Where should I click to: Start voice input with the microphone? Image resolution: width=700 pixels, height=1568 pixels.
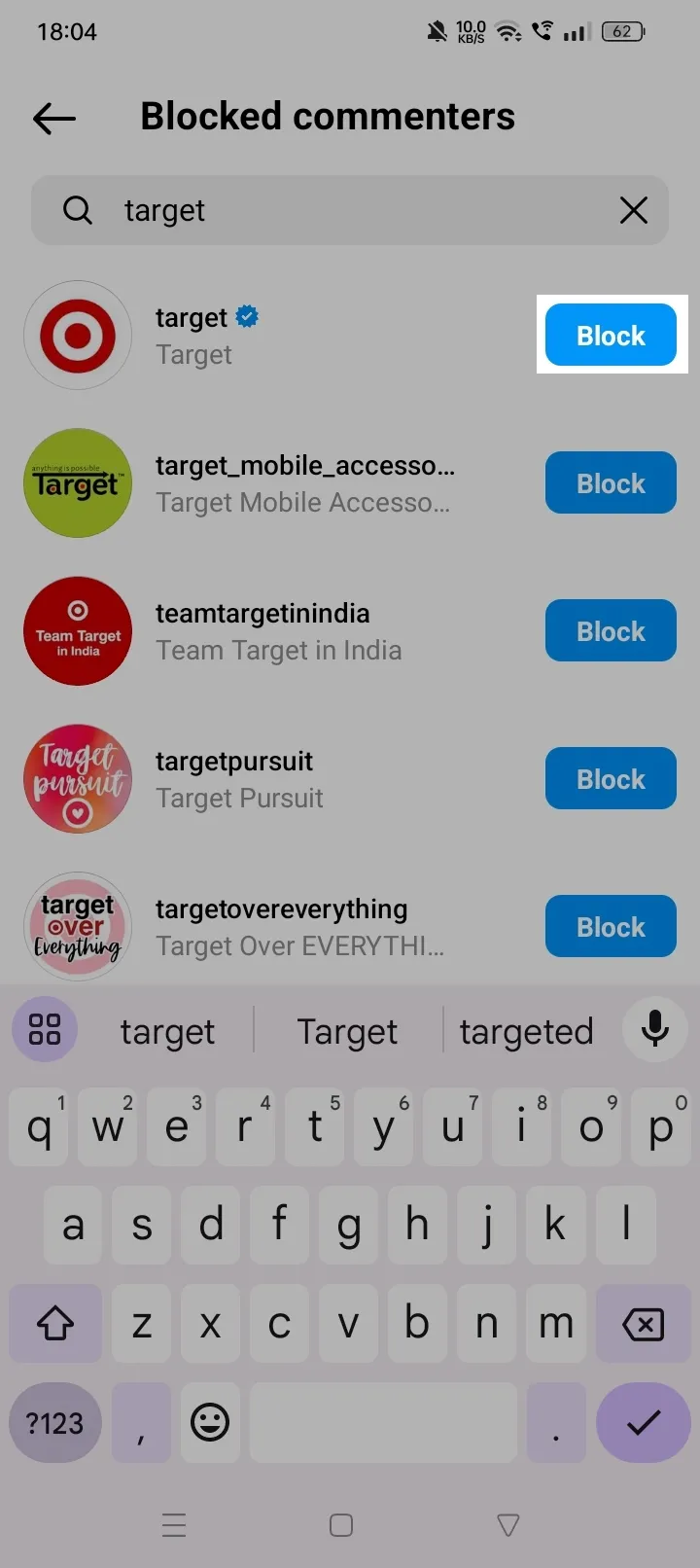tap(655, 1029)
